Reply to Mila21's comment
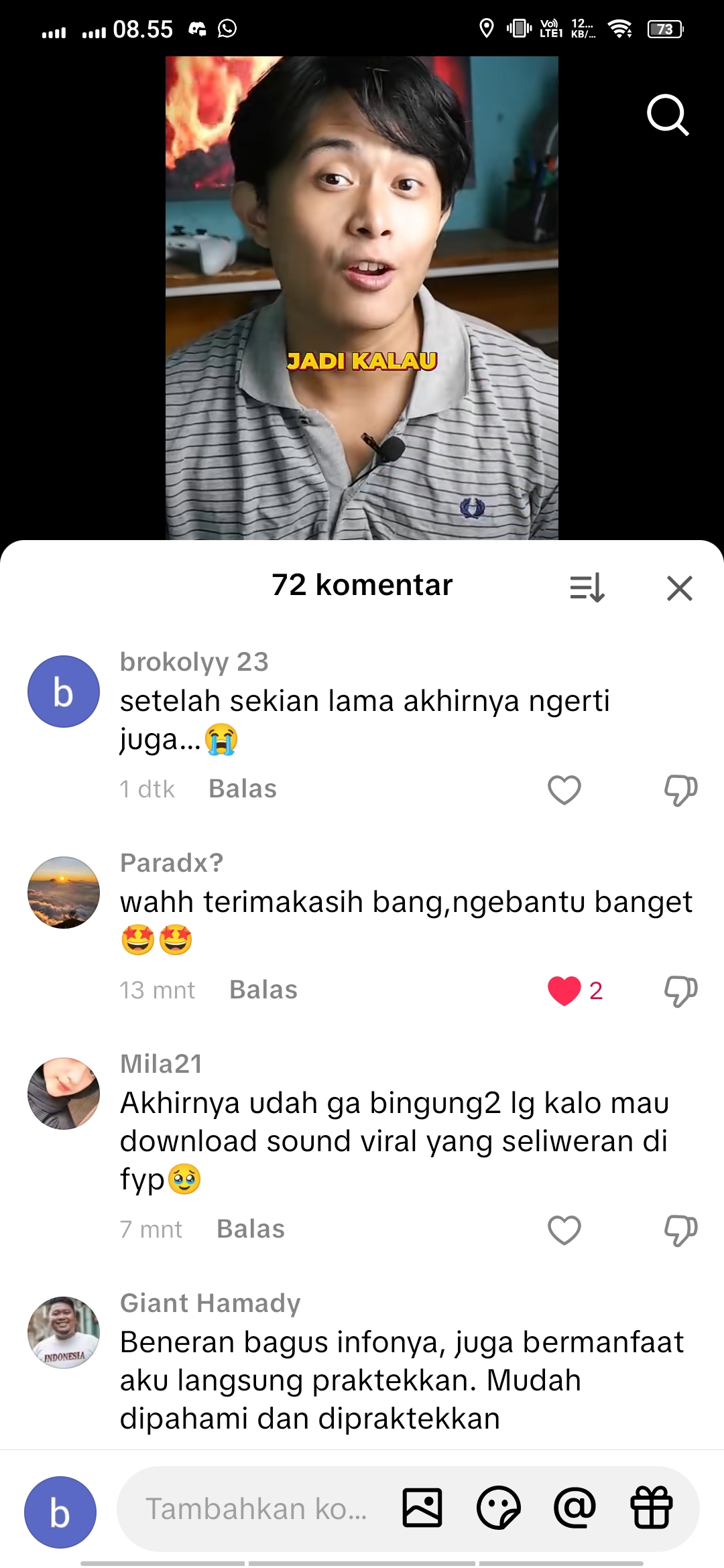The height and width of the screenshot is (1568, 724). pos(250,1229)
